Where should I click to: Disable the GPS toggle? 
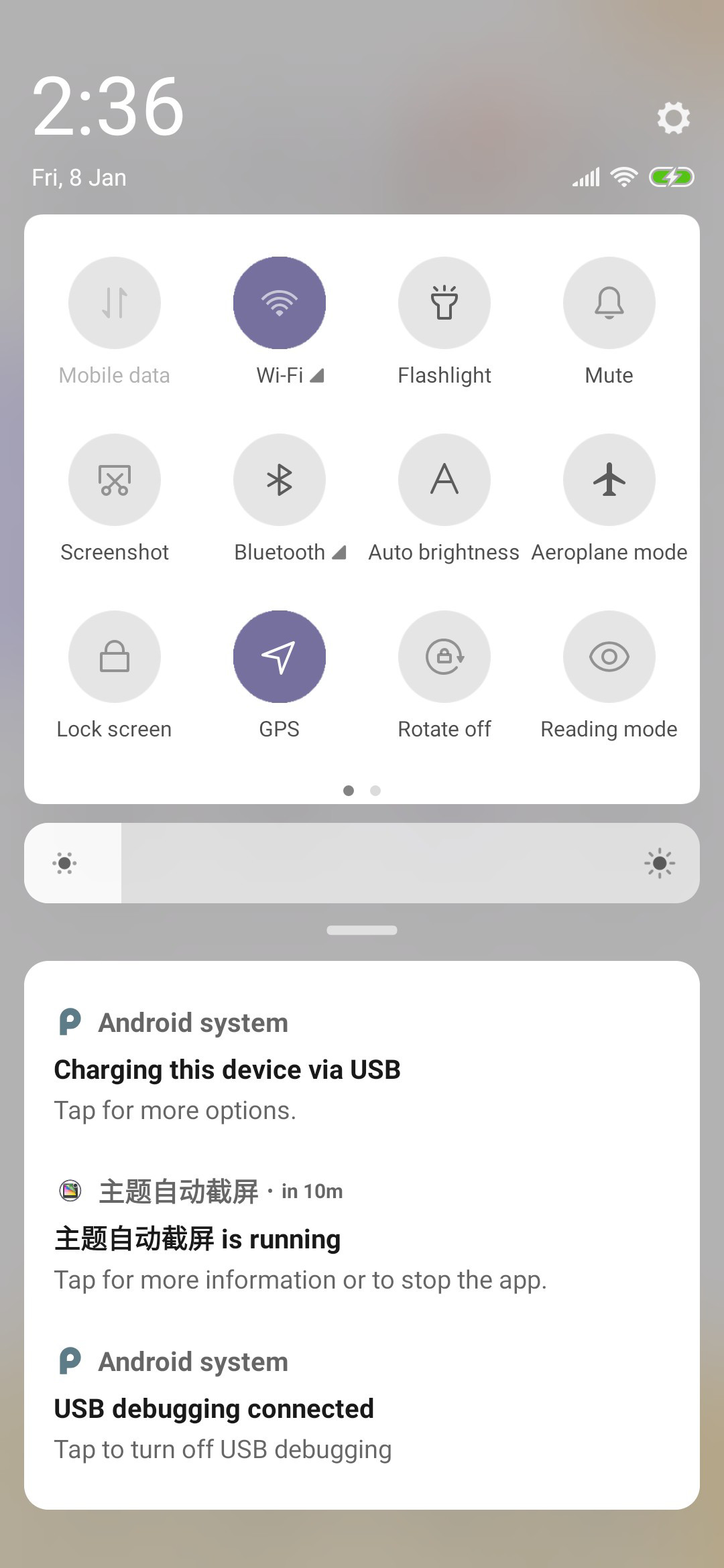280,657
